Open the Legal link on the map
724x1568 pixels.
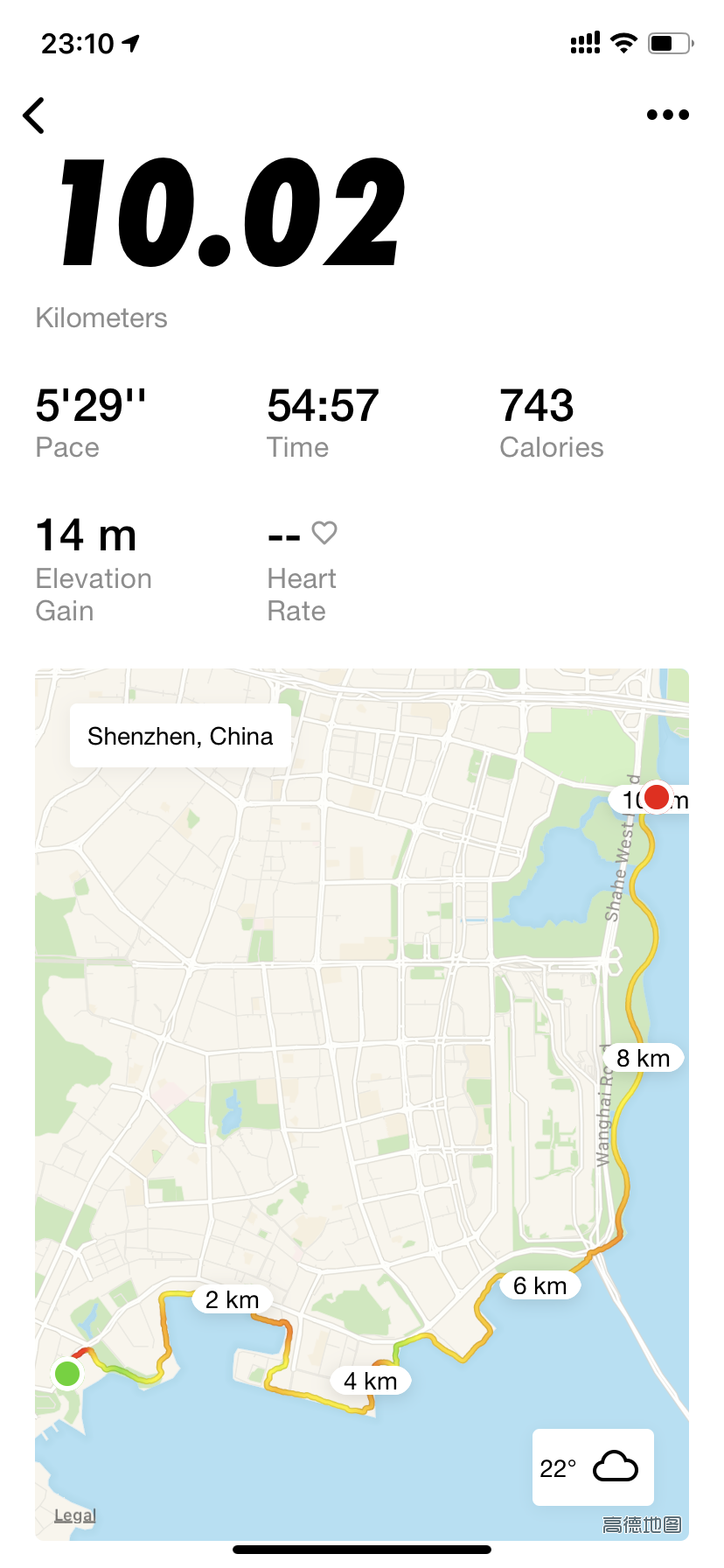(x=74, y=1515)
